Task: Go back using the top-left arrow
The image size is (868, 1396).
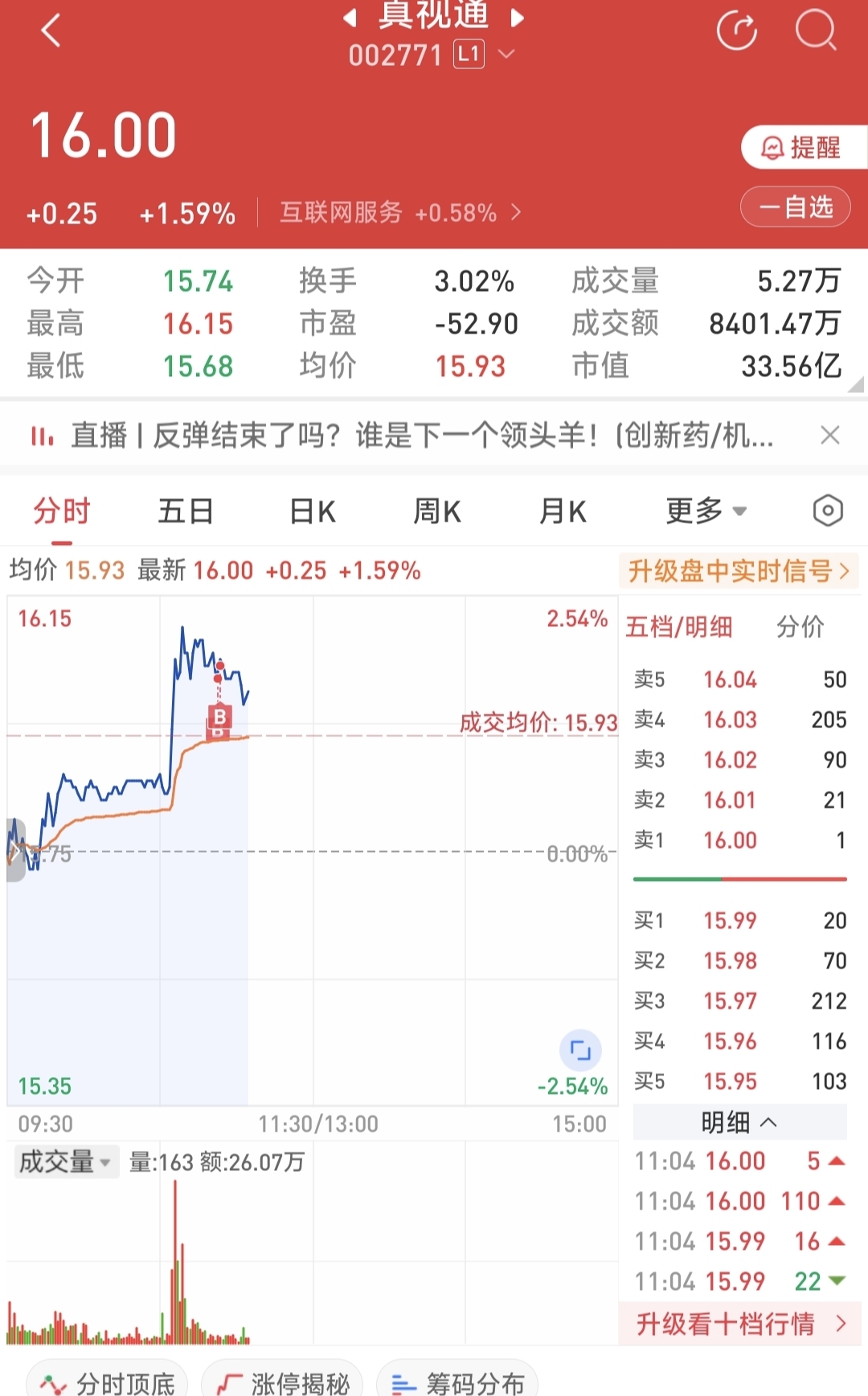Action: click(51, 32)
